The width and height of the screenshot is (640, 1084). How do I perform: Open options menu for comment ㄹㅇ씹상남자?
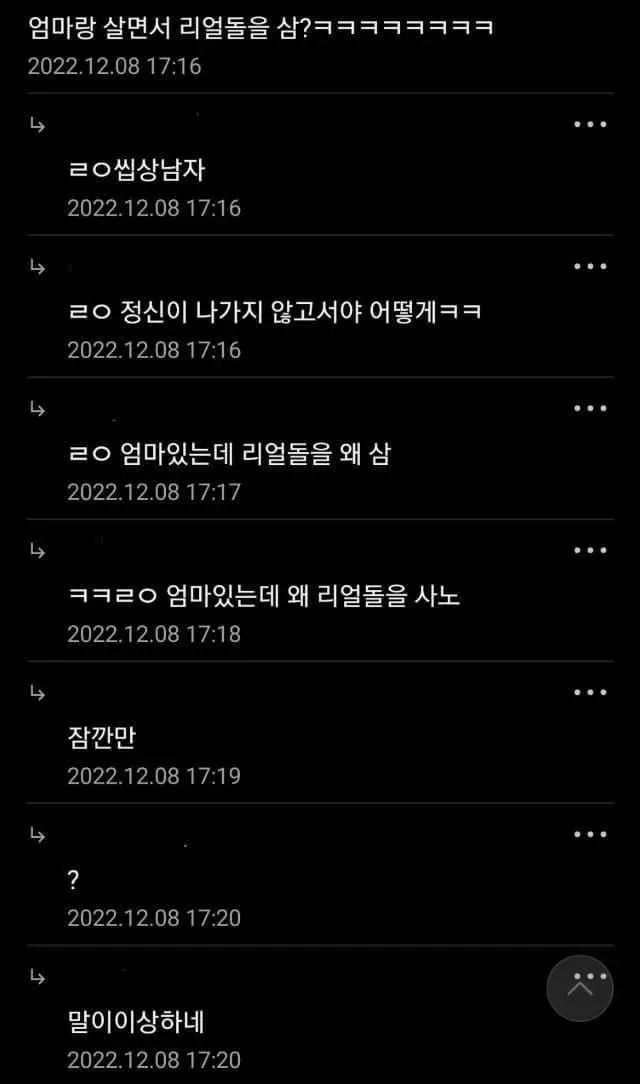(590, 125)
